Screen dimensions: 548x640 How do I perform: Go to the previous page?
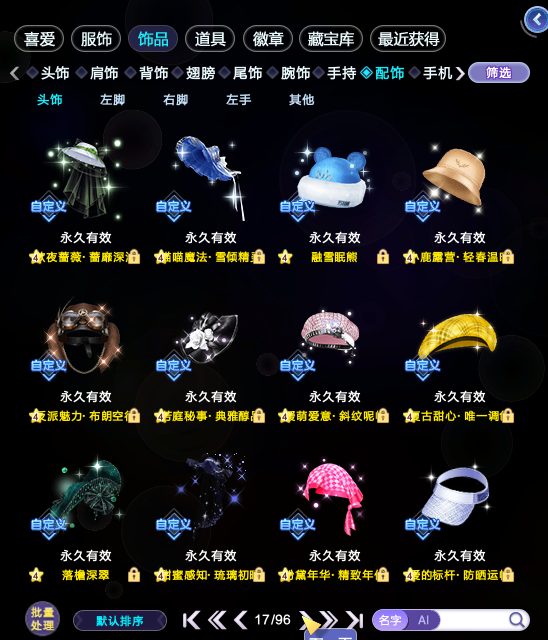pos(241,620)
